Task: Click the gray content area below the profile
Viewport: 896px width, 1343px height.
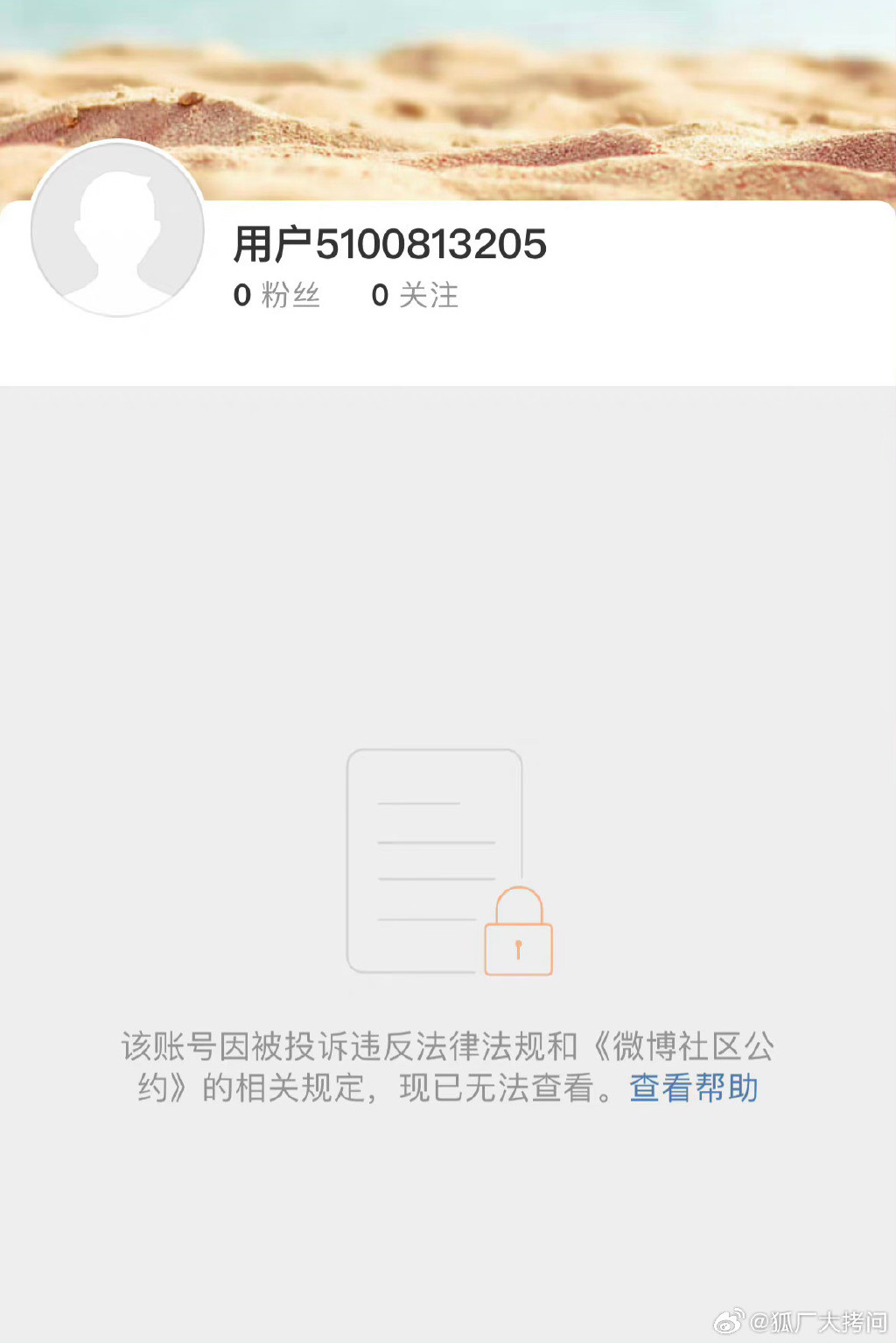Action: [448, 569]
